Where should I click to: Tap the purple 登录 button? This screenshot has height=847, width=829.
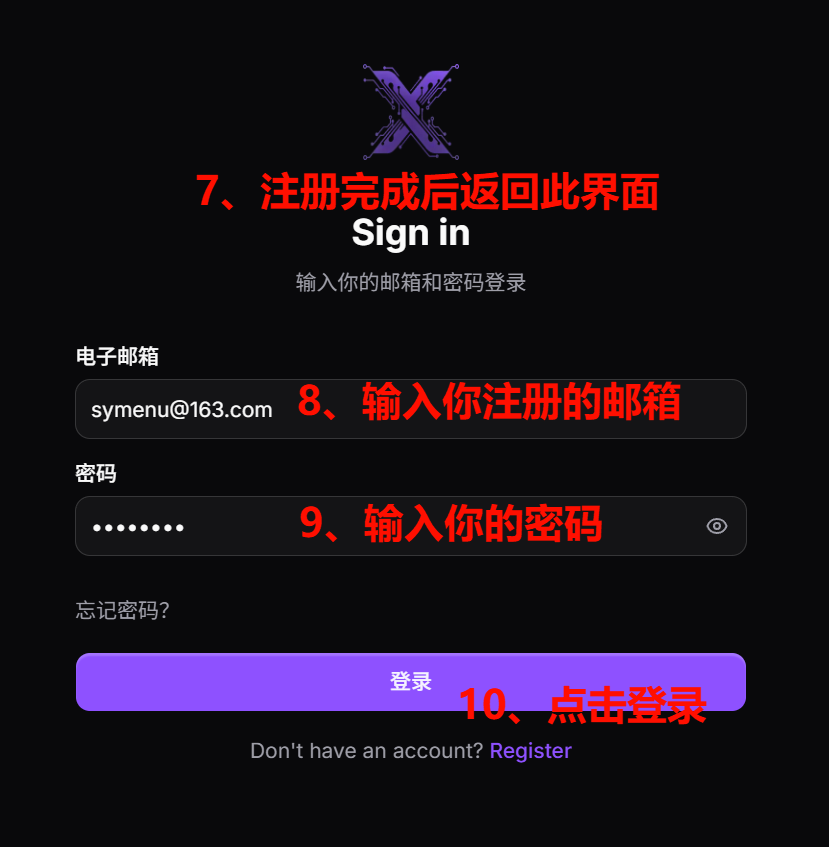coord(410,682)
